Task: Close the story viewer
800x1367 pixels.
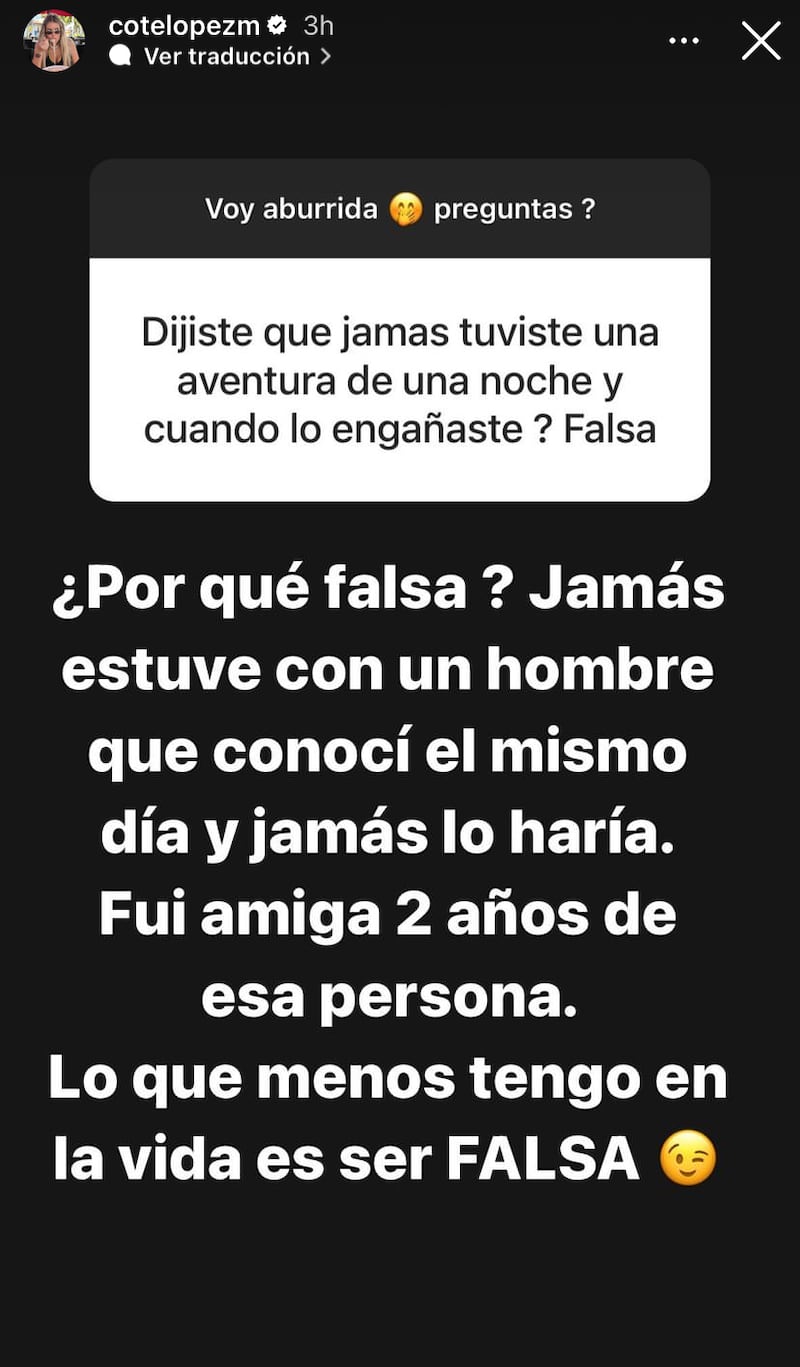Action: (x=761, y=41)
